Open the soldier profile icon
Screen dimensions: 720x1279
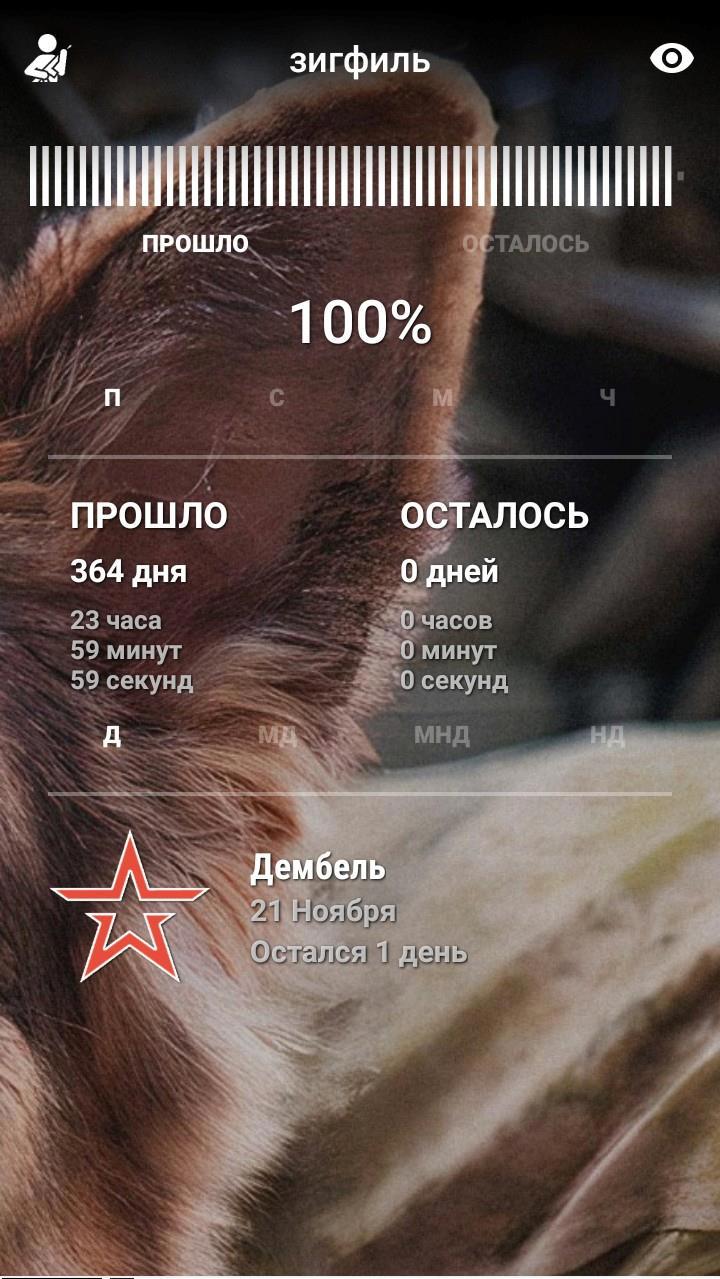coord(48,59)
